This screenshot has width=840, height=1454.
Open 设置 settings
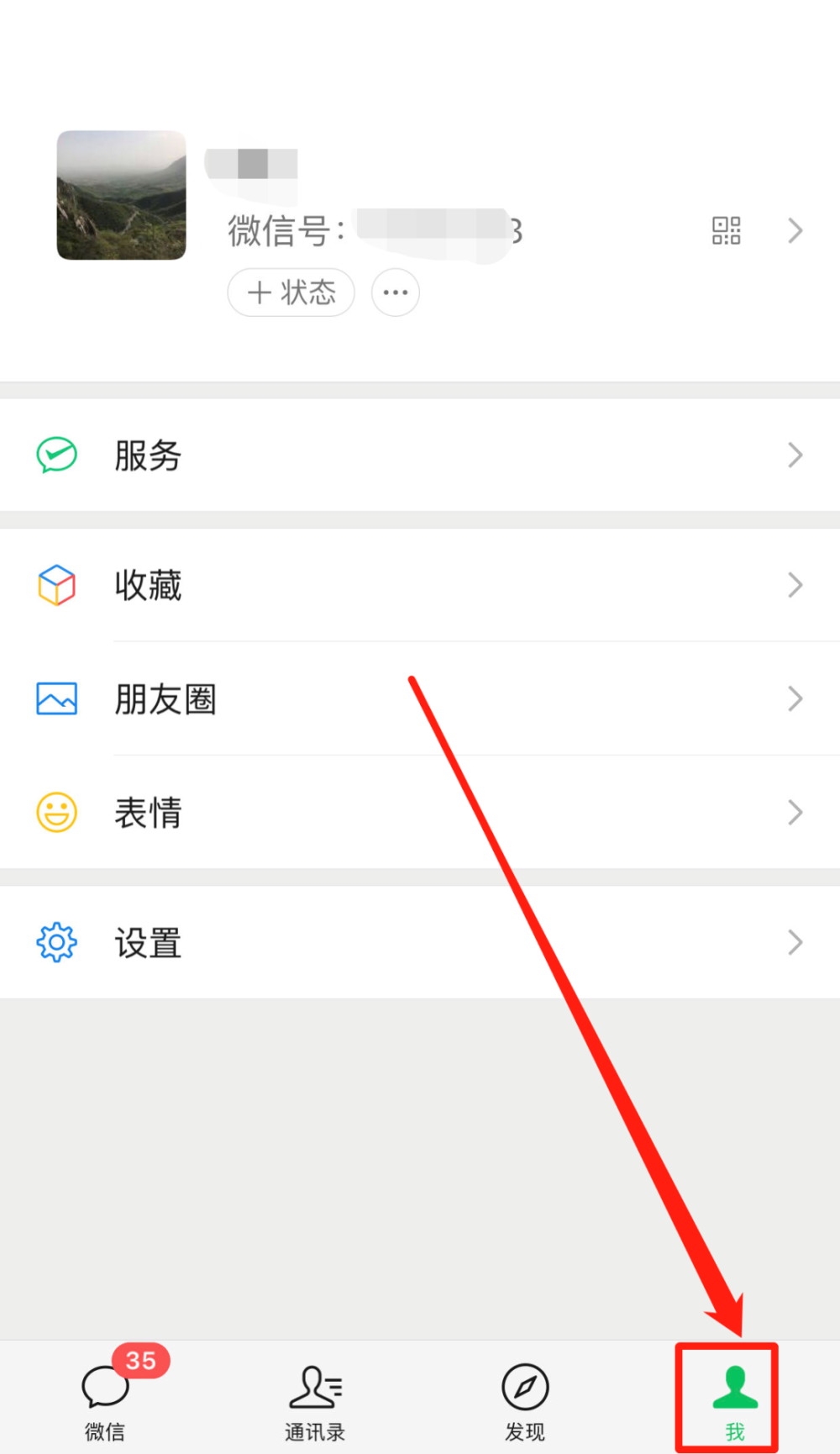tap(420, 943)
